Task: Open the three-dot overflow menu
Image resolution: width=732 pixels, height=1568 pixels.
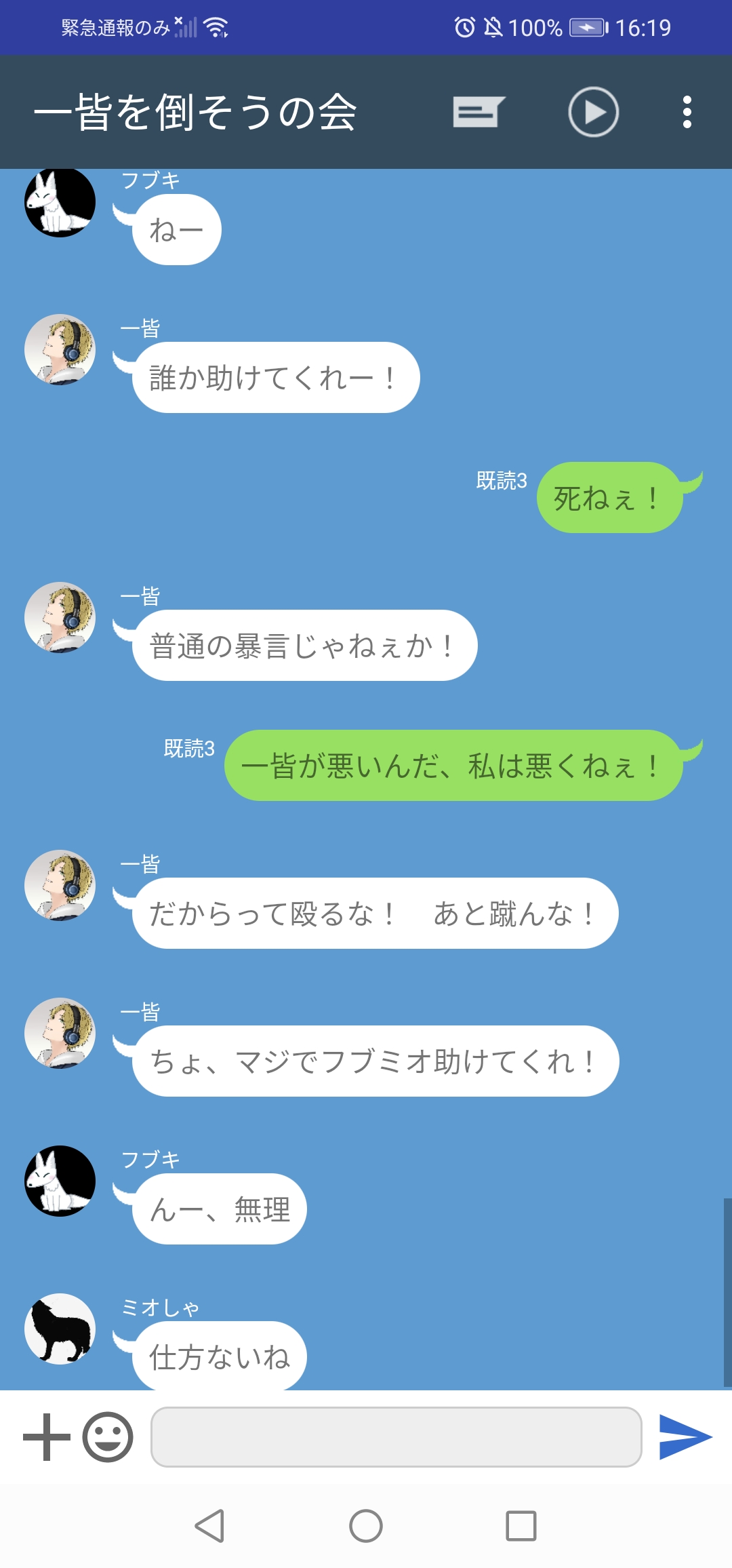Action: [687, 112]
